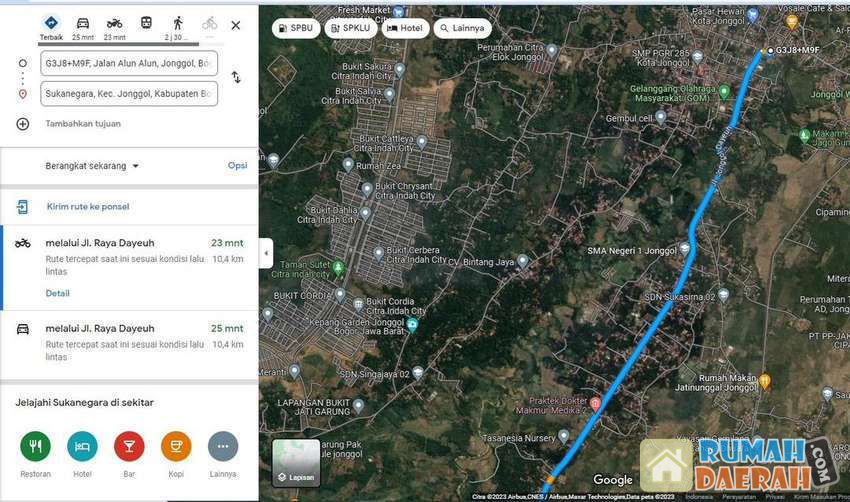Collapse the side panel arrow
850x502 pixels.
click(x=265, y=253)
